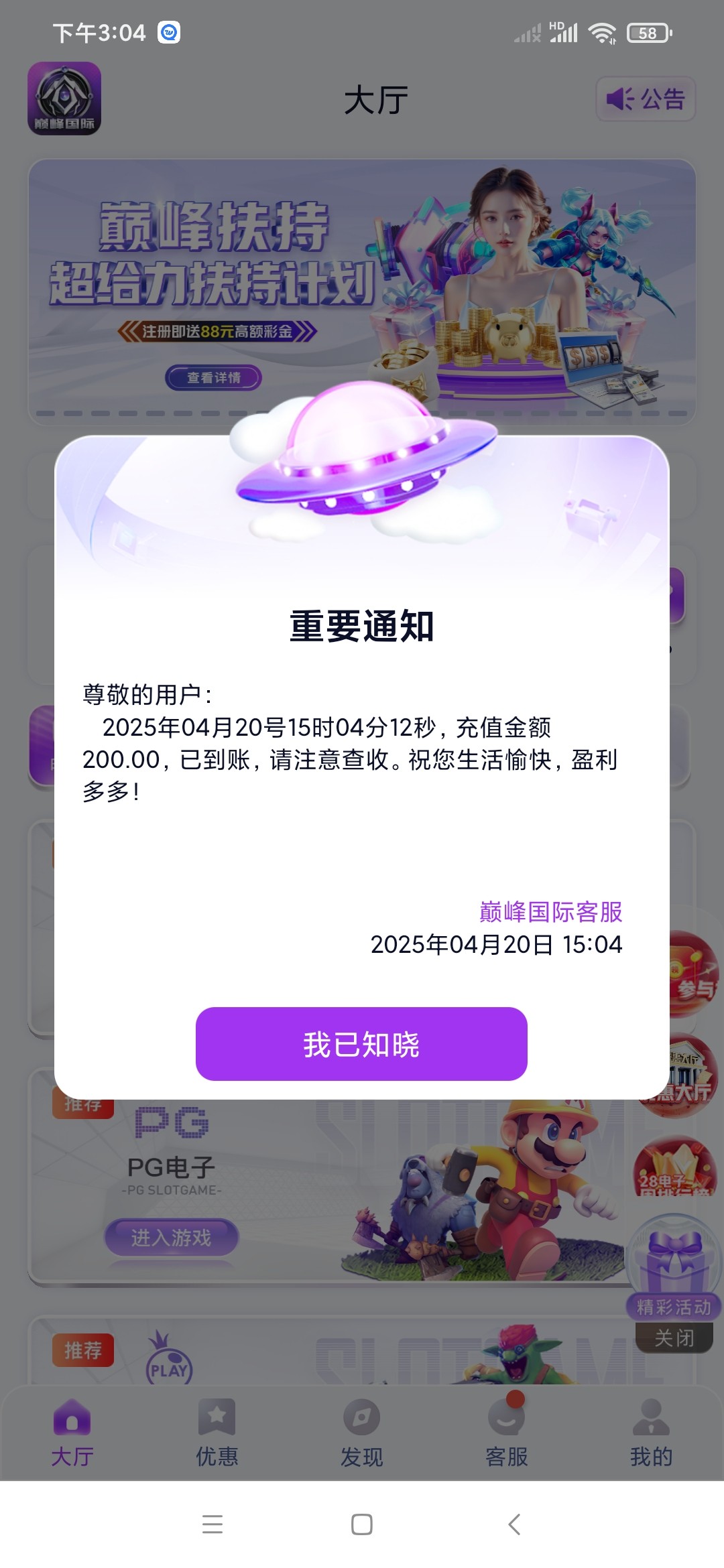The height and width of the screenshot is (1568, 724).
Task: Open the 发现 tab
Action: [x=361, y=1433]
